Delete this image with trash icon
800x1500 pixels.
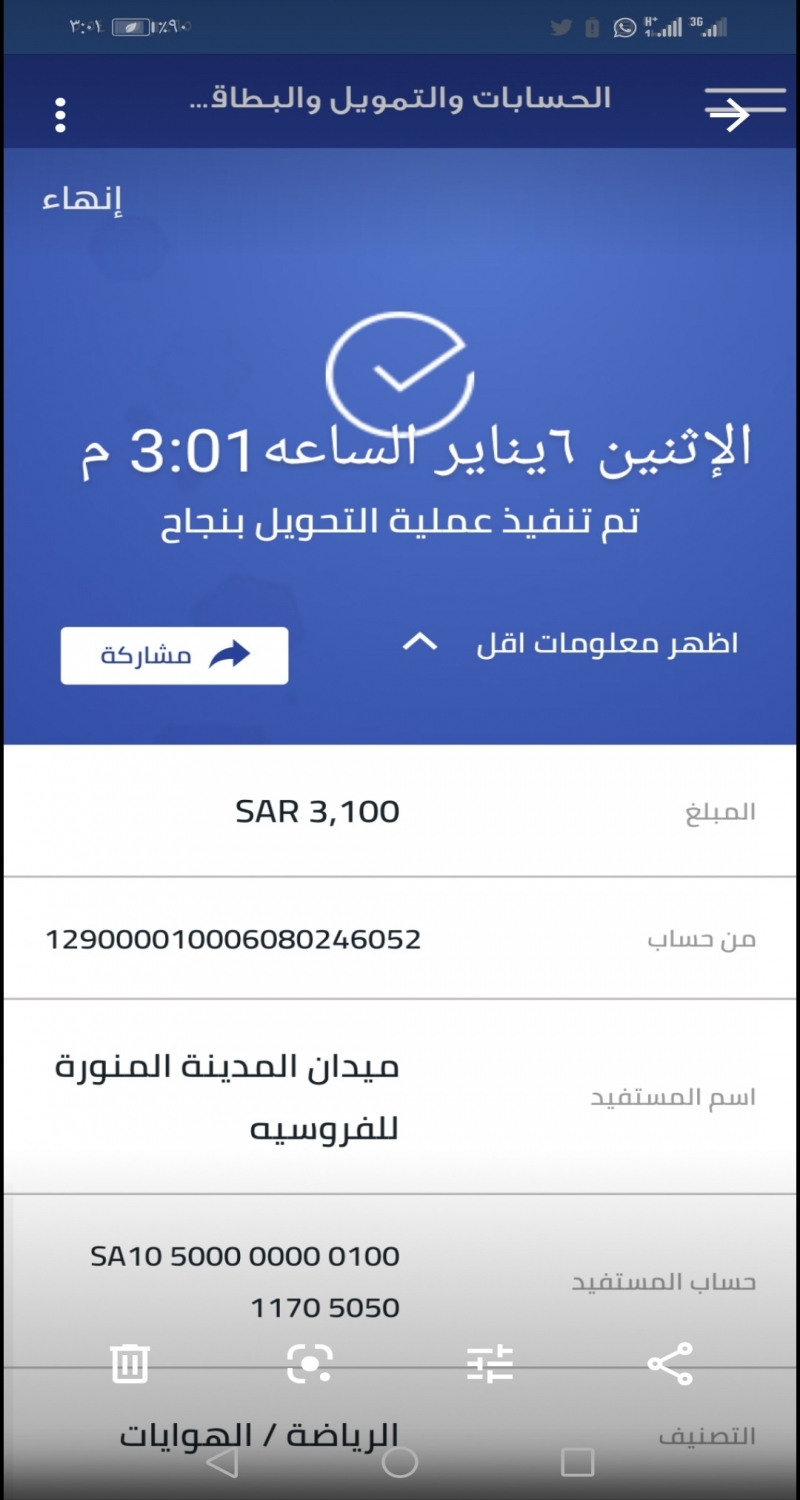[x=130, y=1363]
